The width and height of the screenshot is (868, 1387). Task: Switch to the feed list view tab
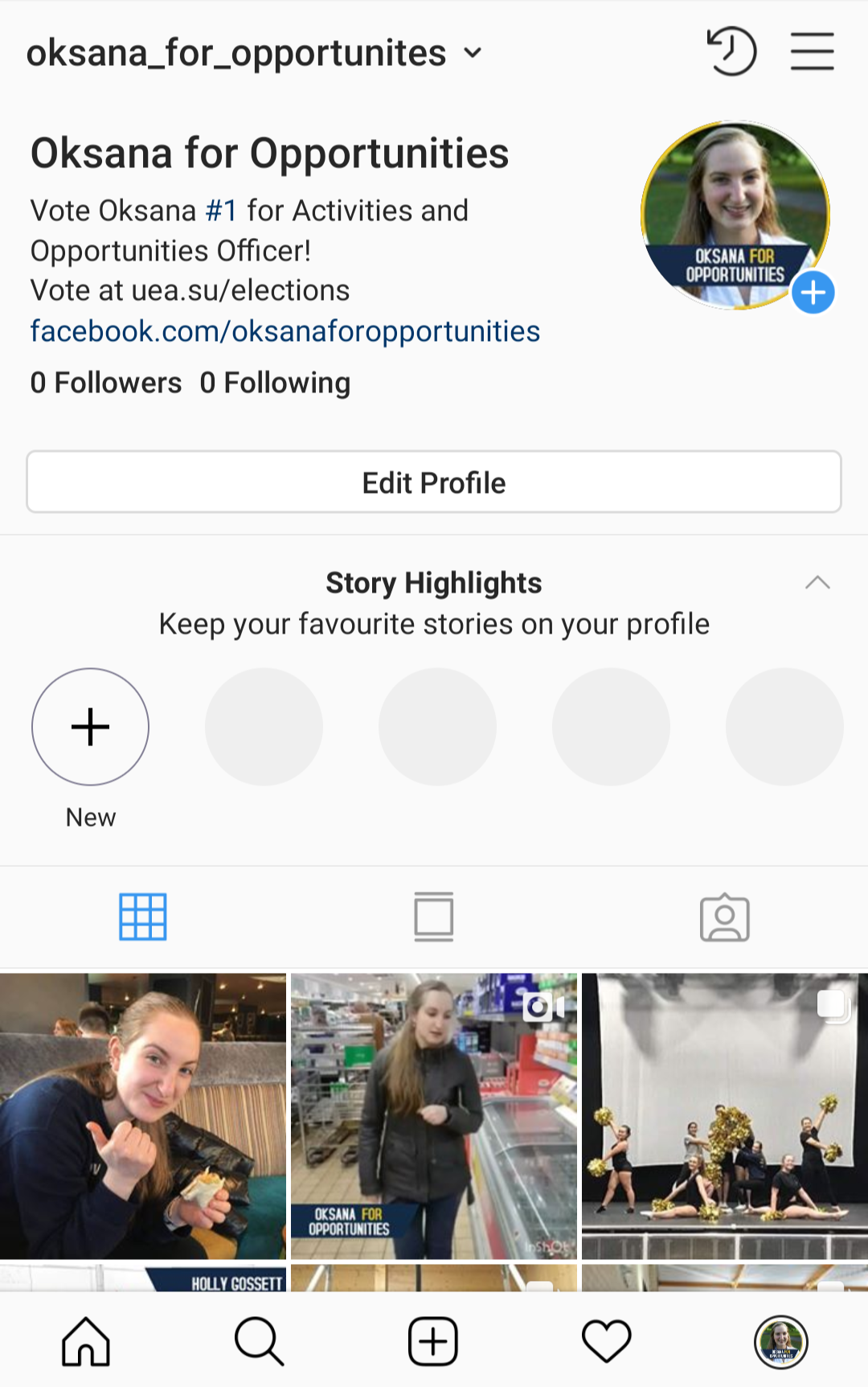(x=434, y=917)
